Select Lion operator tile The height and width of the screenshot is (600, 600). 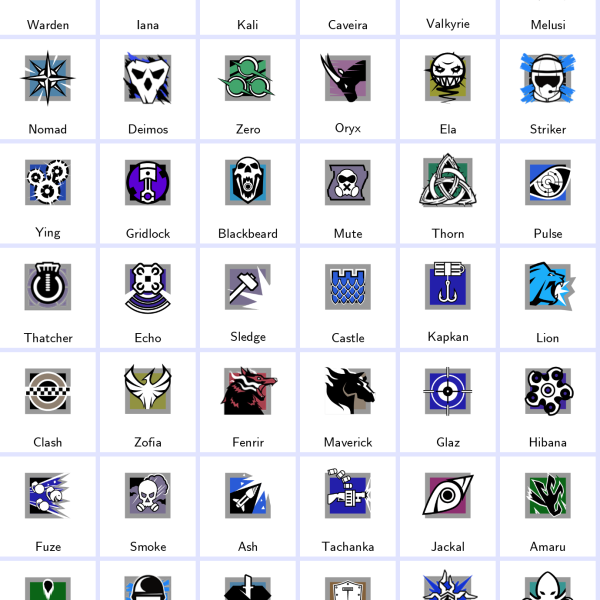pyautogui.click(x=548, y=296)
